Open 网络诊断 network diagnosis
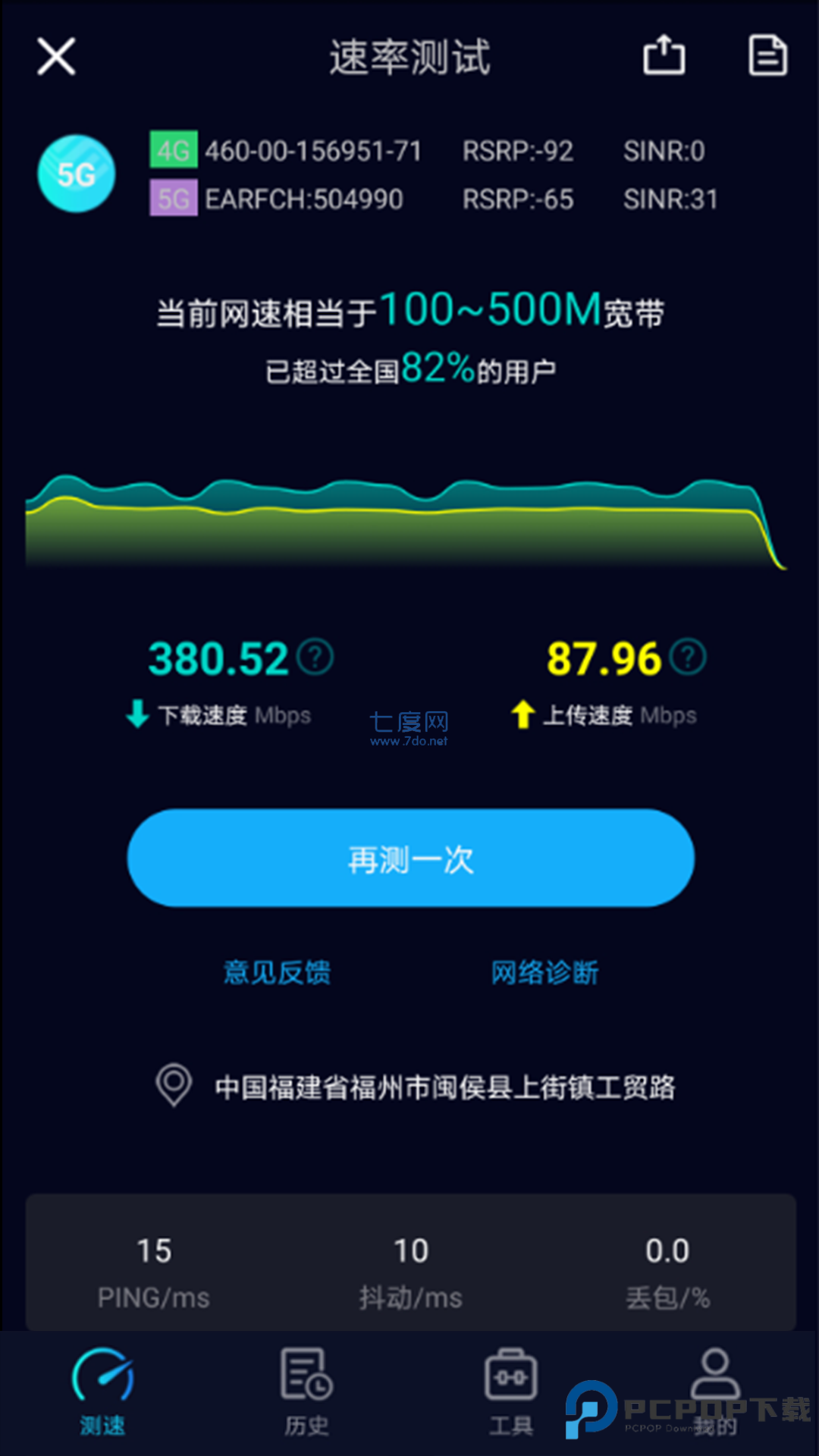Image resolution: width=819 pixels, height=1456 pixels. point(545,971)
